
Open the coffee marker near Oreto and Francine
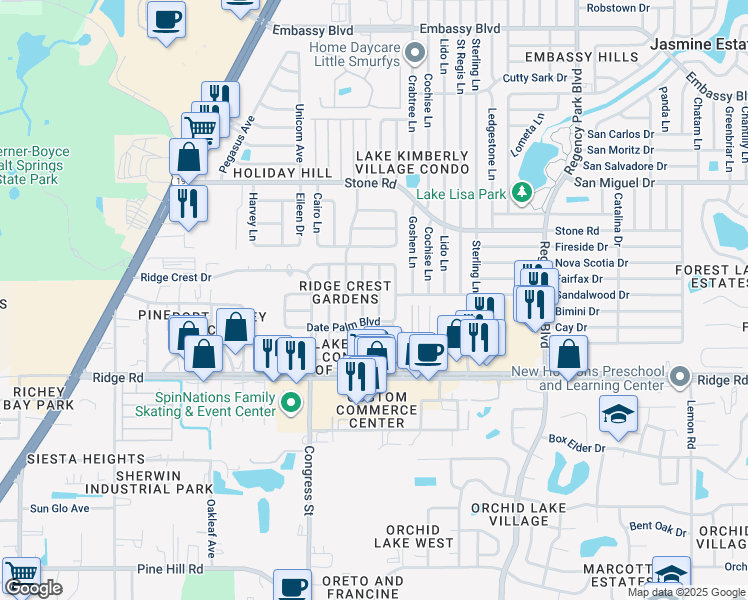coord(292,584)
